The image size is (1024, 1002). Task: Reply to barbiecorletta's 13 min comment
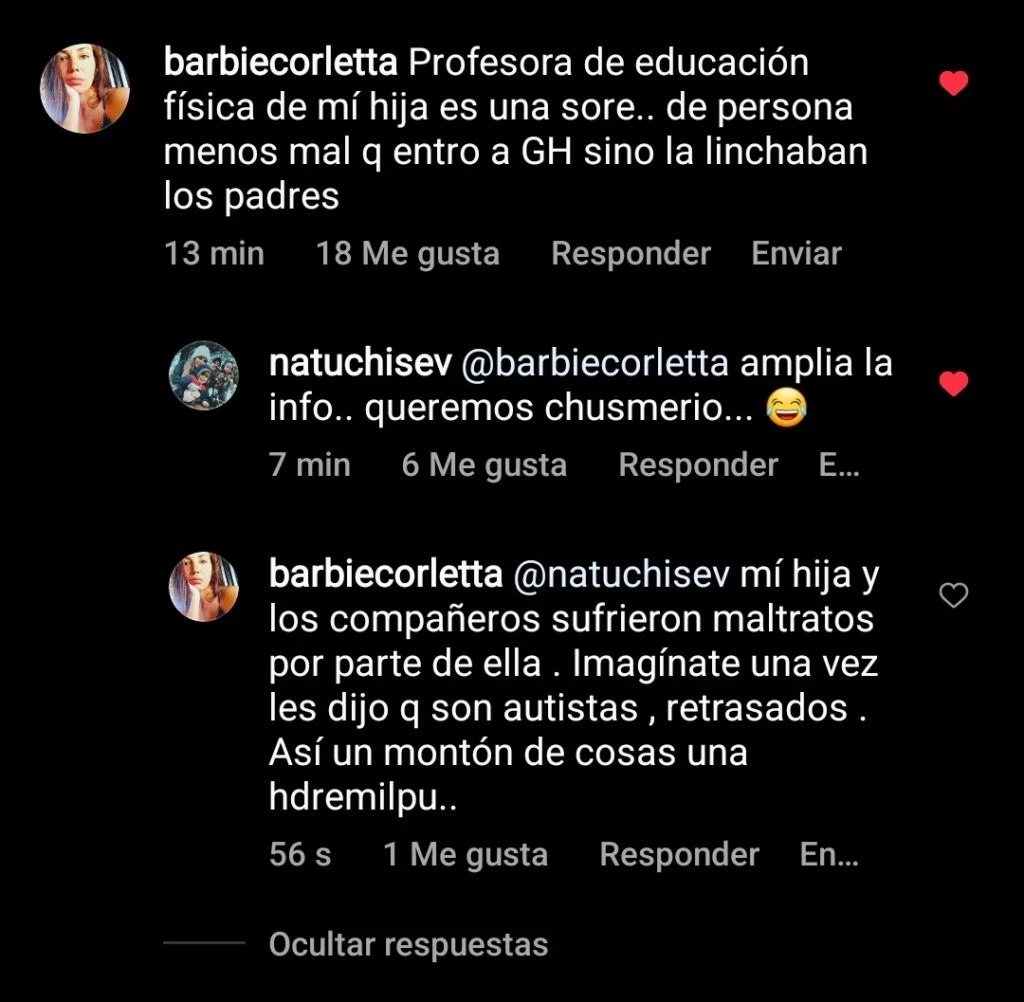pos(630,254)
